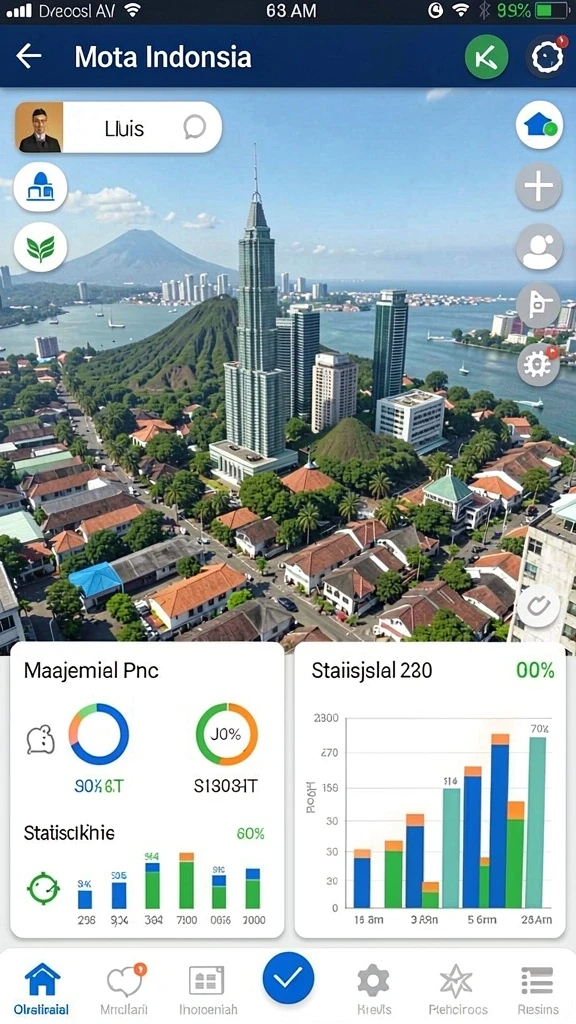
Task: Switch to the Plehciroos star tab
Action: click(456, 988)
